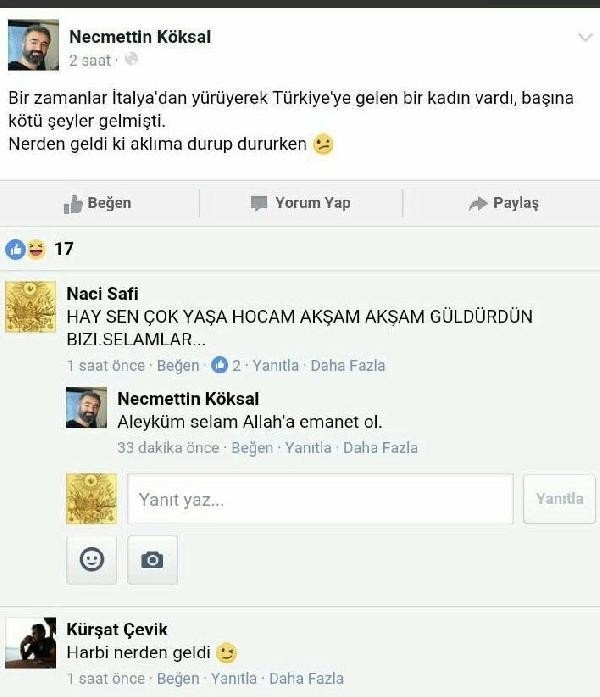
Task: Open Necmettin Köksal's profile from post header
Action: (x=140, y=37)
